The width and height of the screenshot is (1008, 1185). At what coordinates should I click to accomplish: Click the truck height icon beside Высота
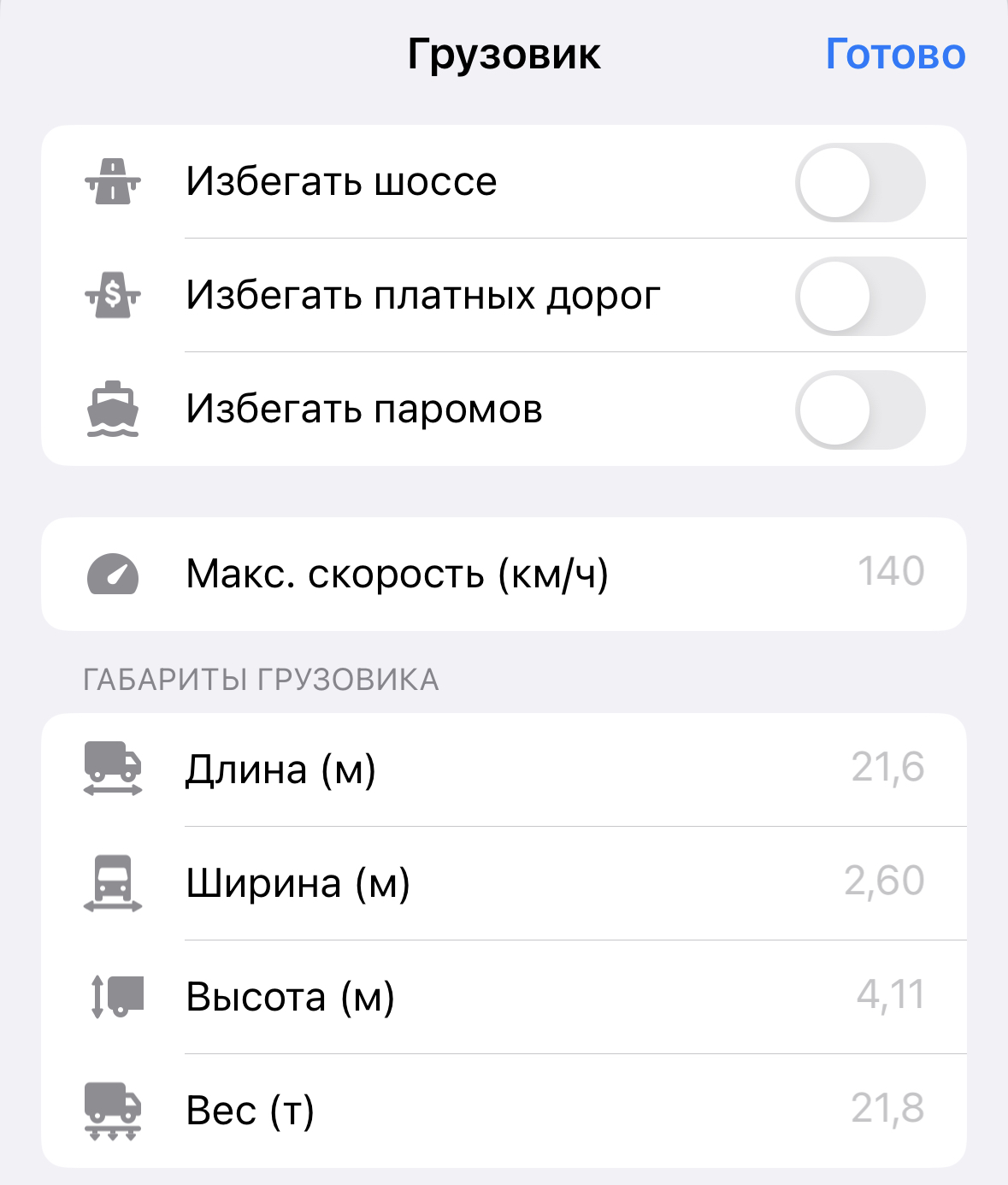pyautogui.click(x=115, y=997)
